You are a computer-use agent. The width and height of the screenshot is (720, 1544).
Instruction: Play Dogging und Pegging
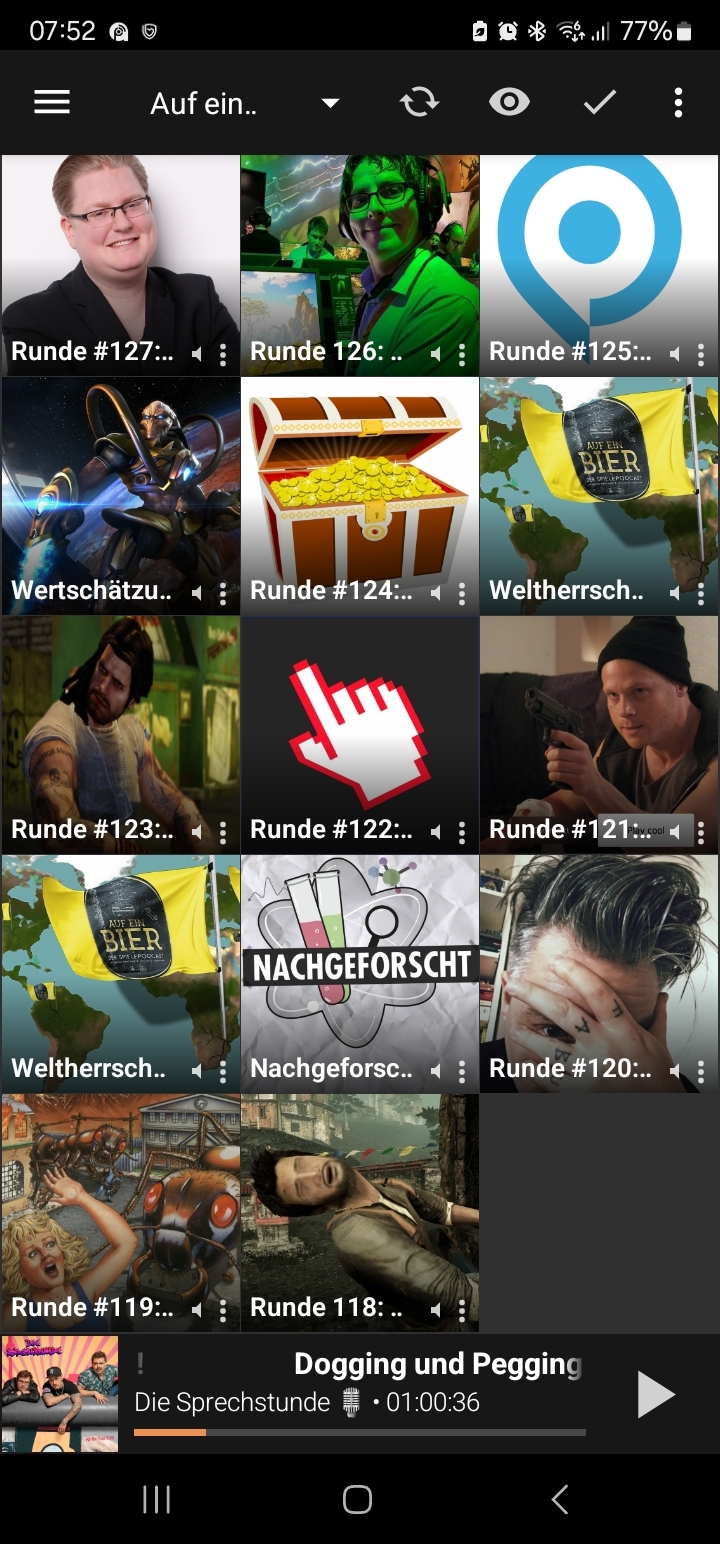pyautogui.click(x=655, y=1394)
